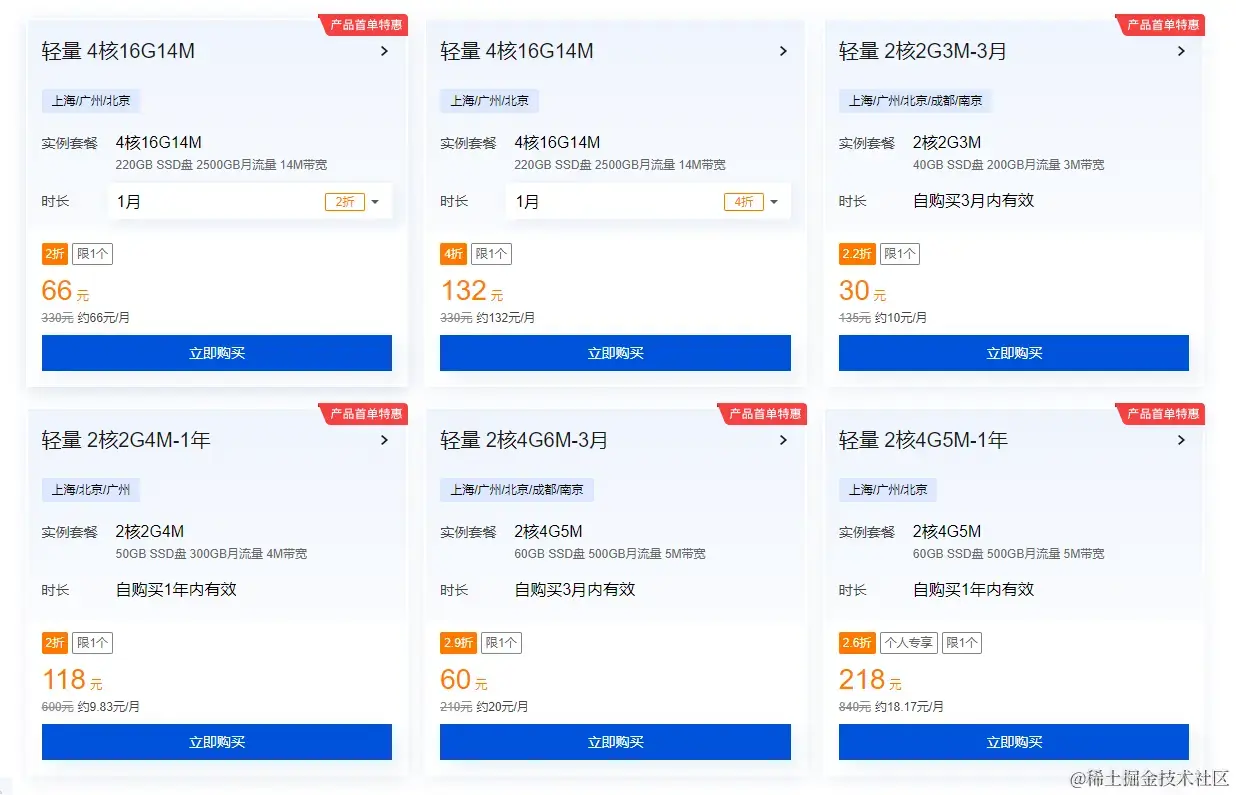Open details arrow of the 132元 4核16G14M card
Image resolution: width=1236 pixels, height=795 pixels.
pos(783,51)
